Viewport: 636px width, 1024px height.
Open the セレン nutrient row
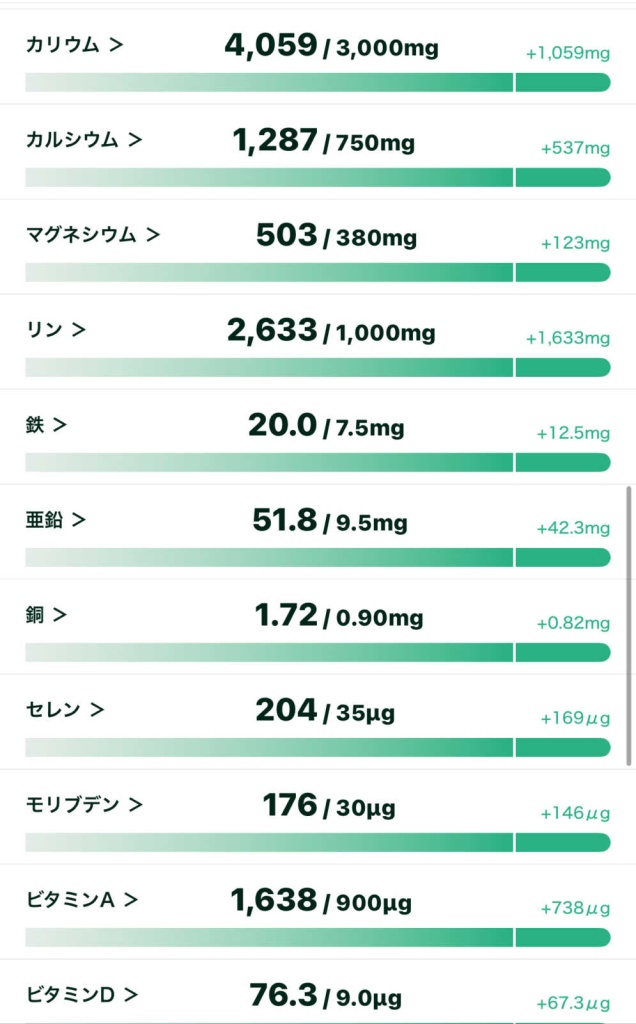65,710
